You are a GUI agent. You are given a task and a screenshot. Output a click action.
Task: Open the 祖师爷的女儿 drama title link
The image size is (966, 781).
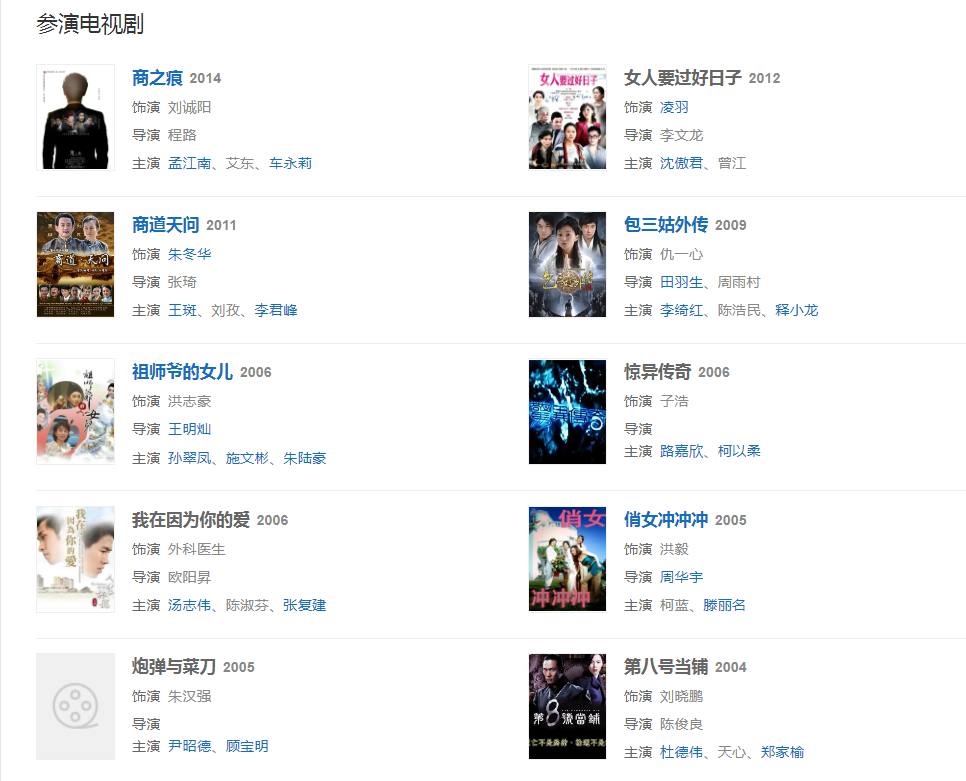(x=182, y=372)
